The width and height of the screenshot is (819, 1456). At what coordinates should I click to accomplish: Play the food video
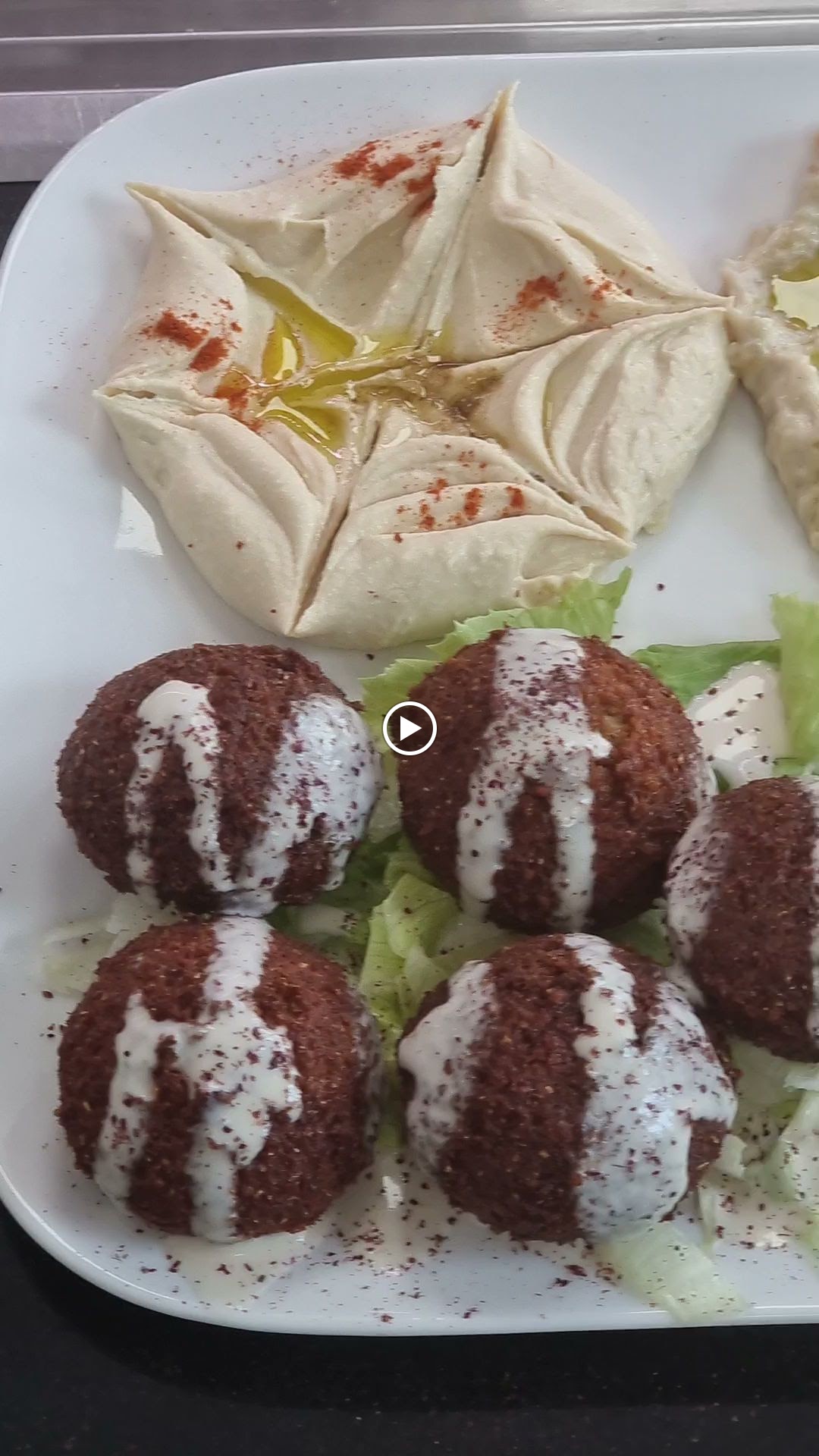point(409,729)
